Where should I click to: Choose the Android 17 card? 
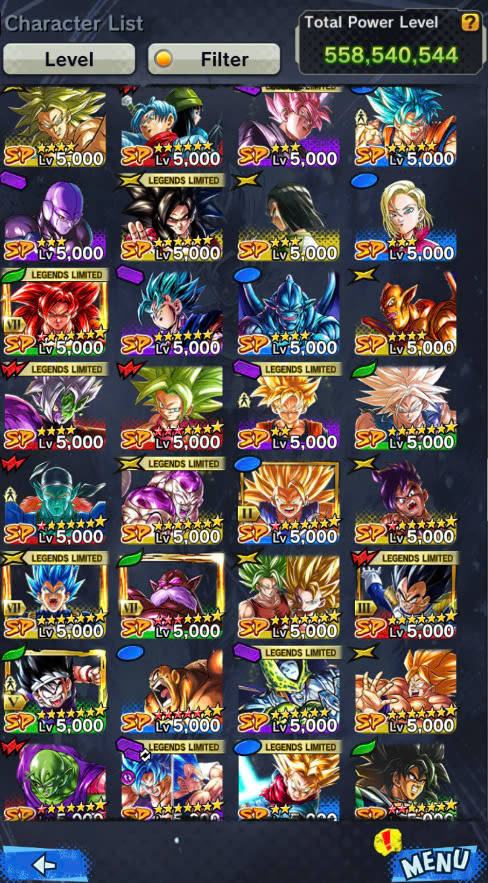[289, 217]
